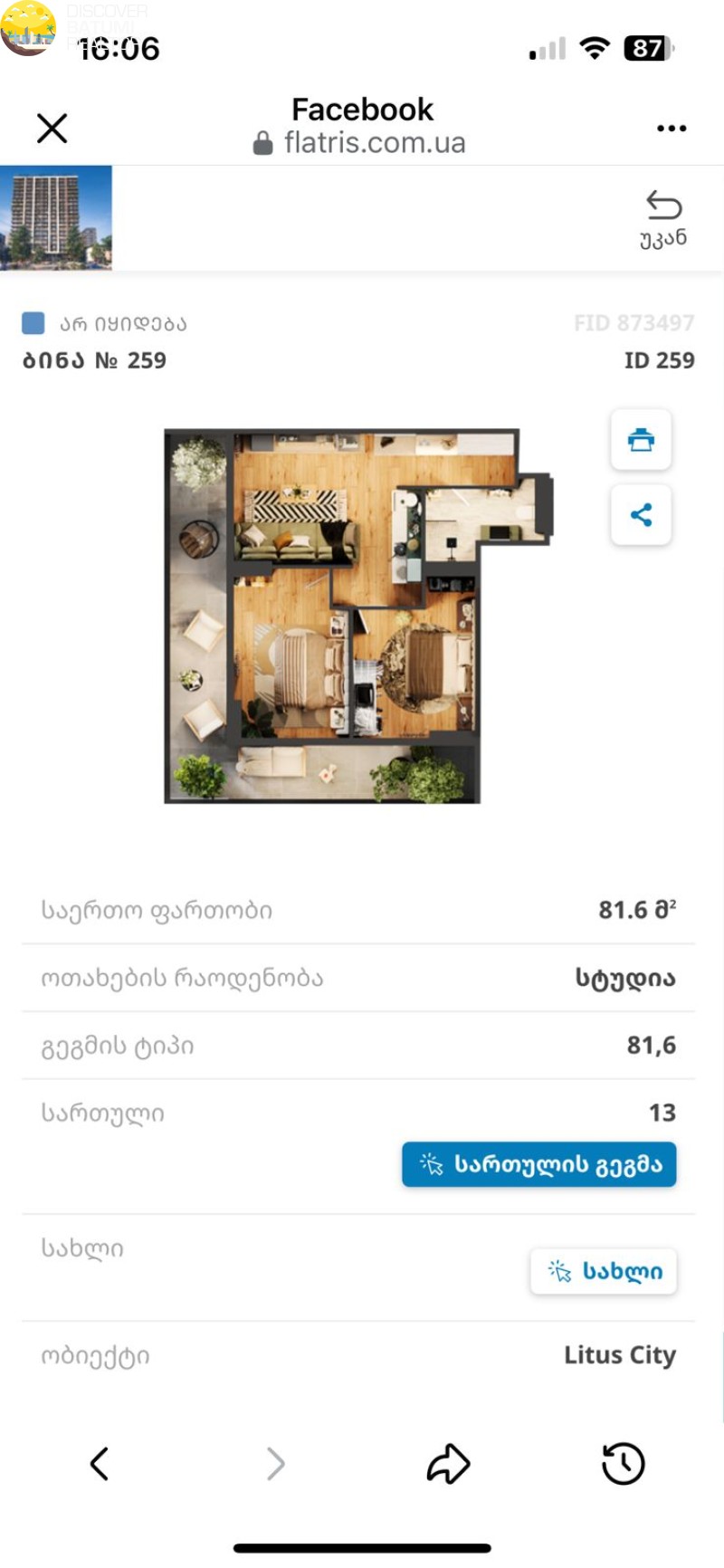Viewport: 724px width, 1568px height.
Task: Close the in-app browser
Action: tap(52, 129)
